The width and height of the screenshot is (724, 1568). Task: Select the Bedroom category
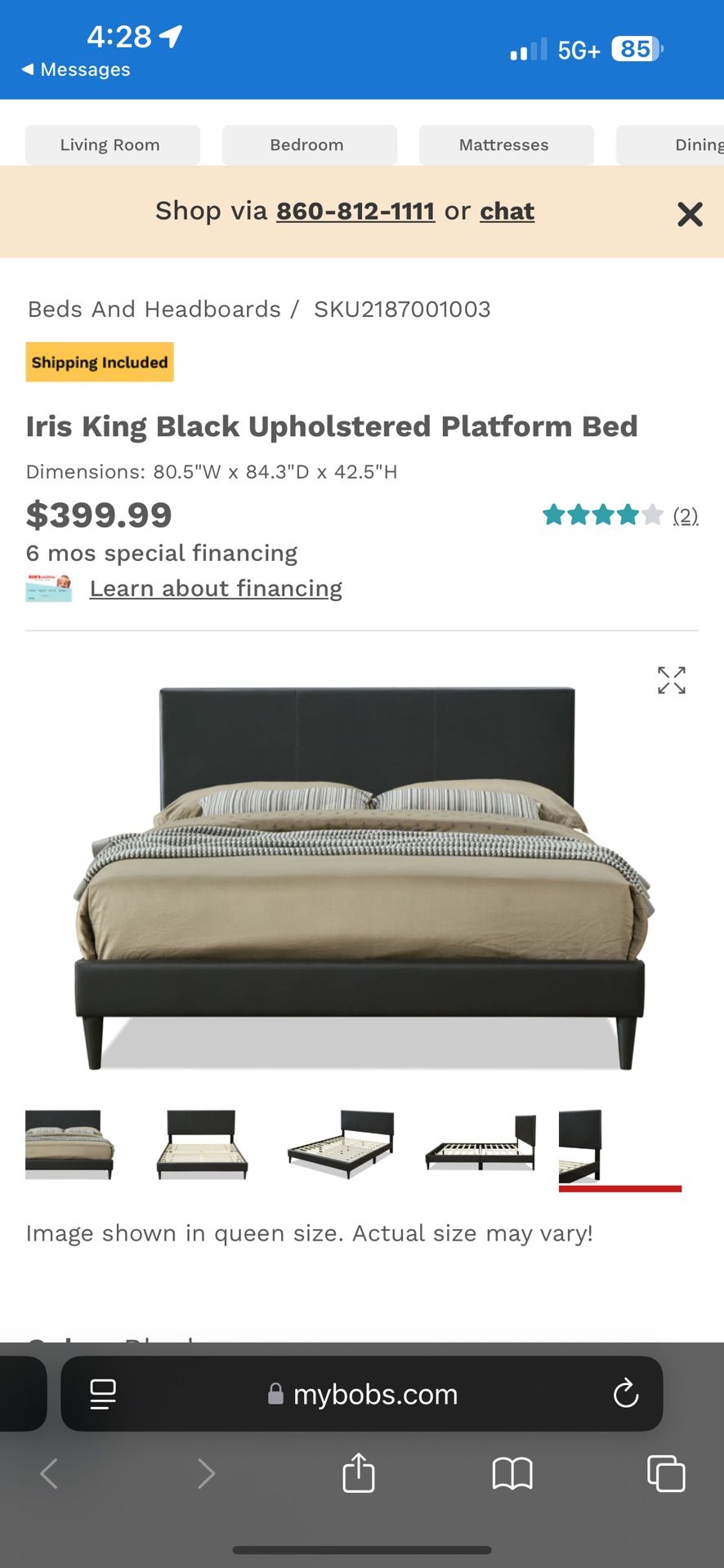pyautogui.click(x=308, y=145)
